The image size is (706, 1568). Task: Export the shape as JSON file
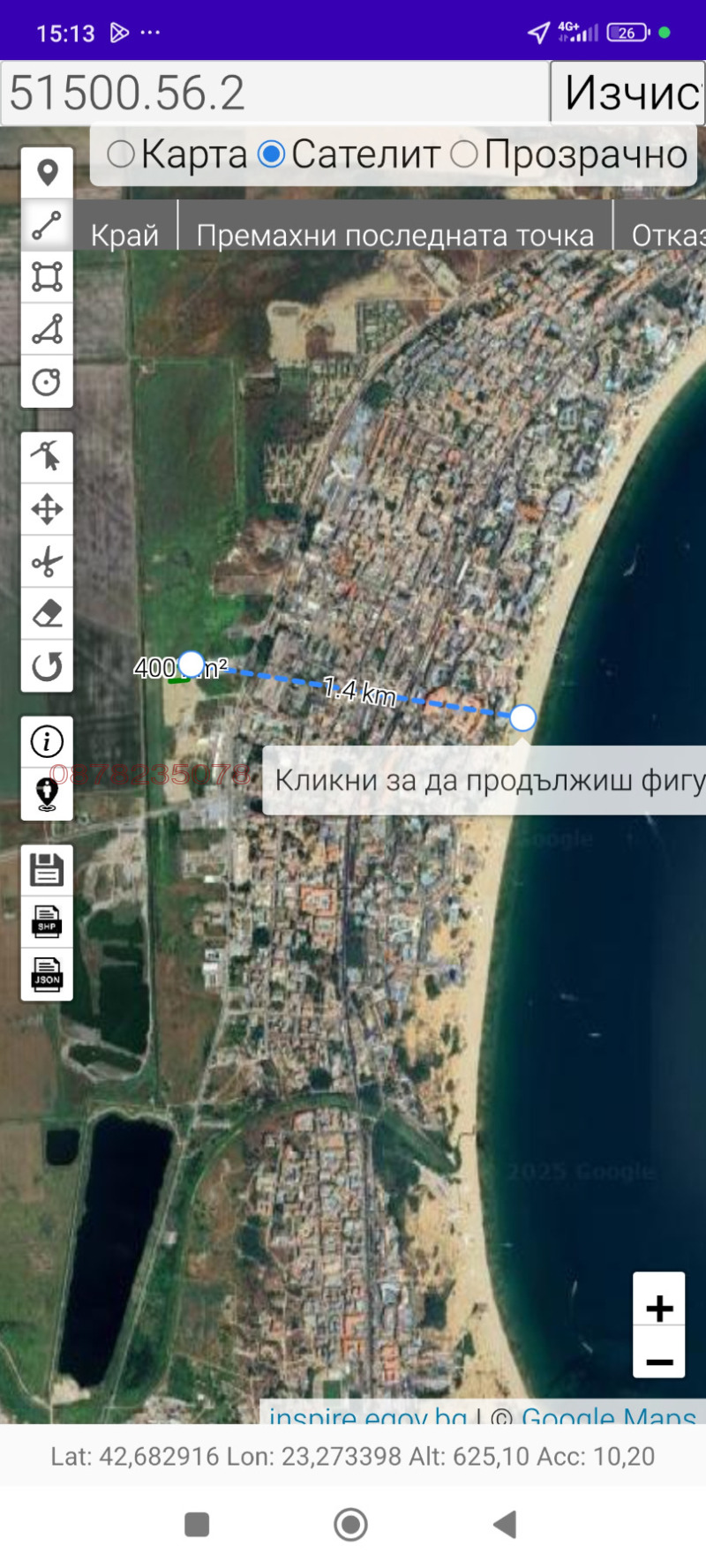pyautogui.click(x=46, y=975)
